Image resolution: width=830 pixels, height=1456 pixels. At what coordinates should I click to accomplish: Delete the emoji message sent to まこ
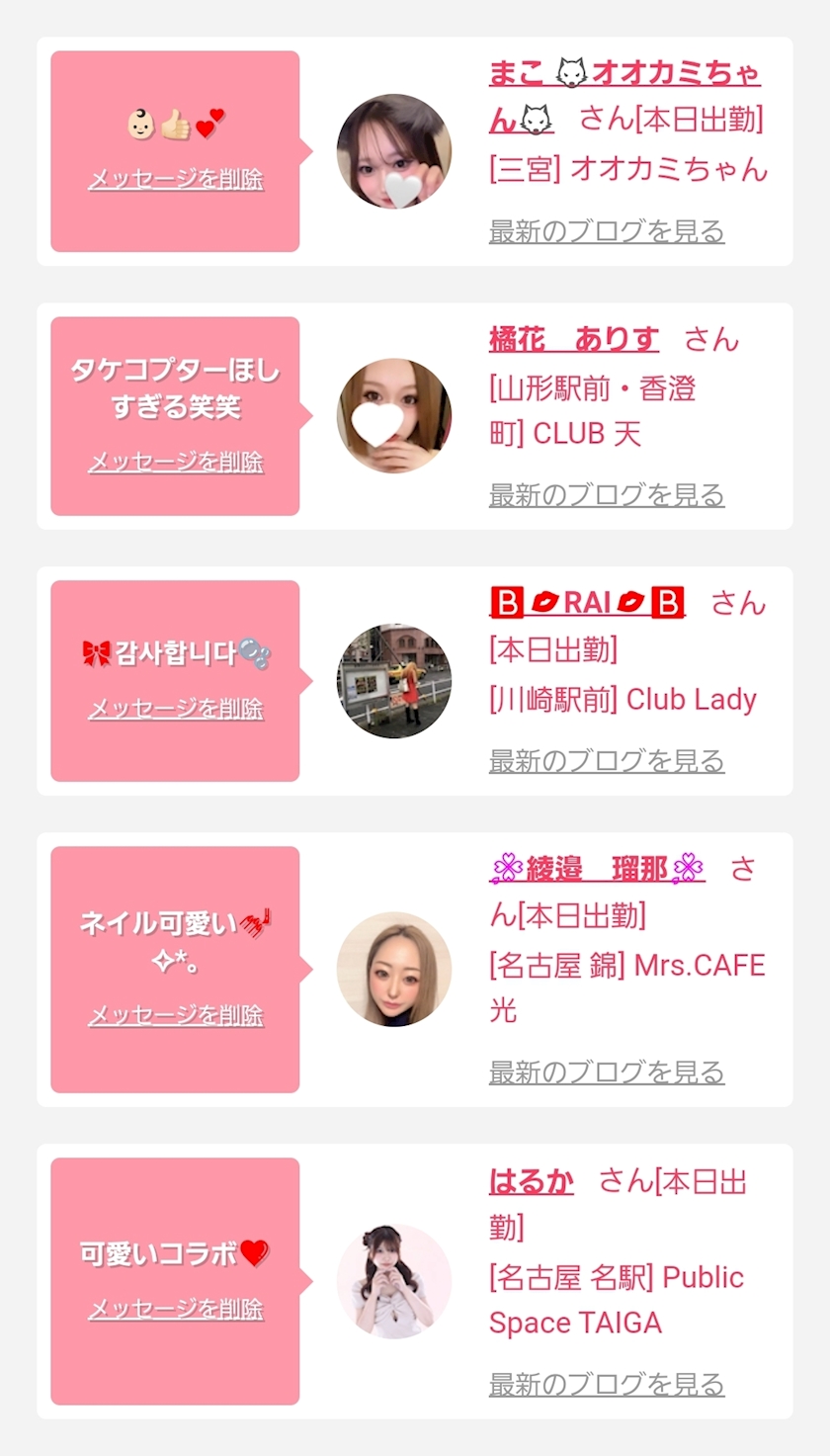pyautogui.click(x=176, y=180)
